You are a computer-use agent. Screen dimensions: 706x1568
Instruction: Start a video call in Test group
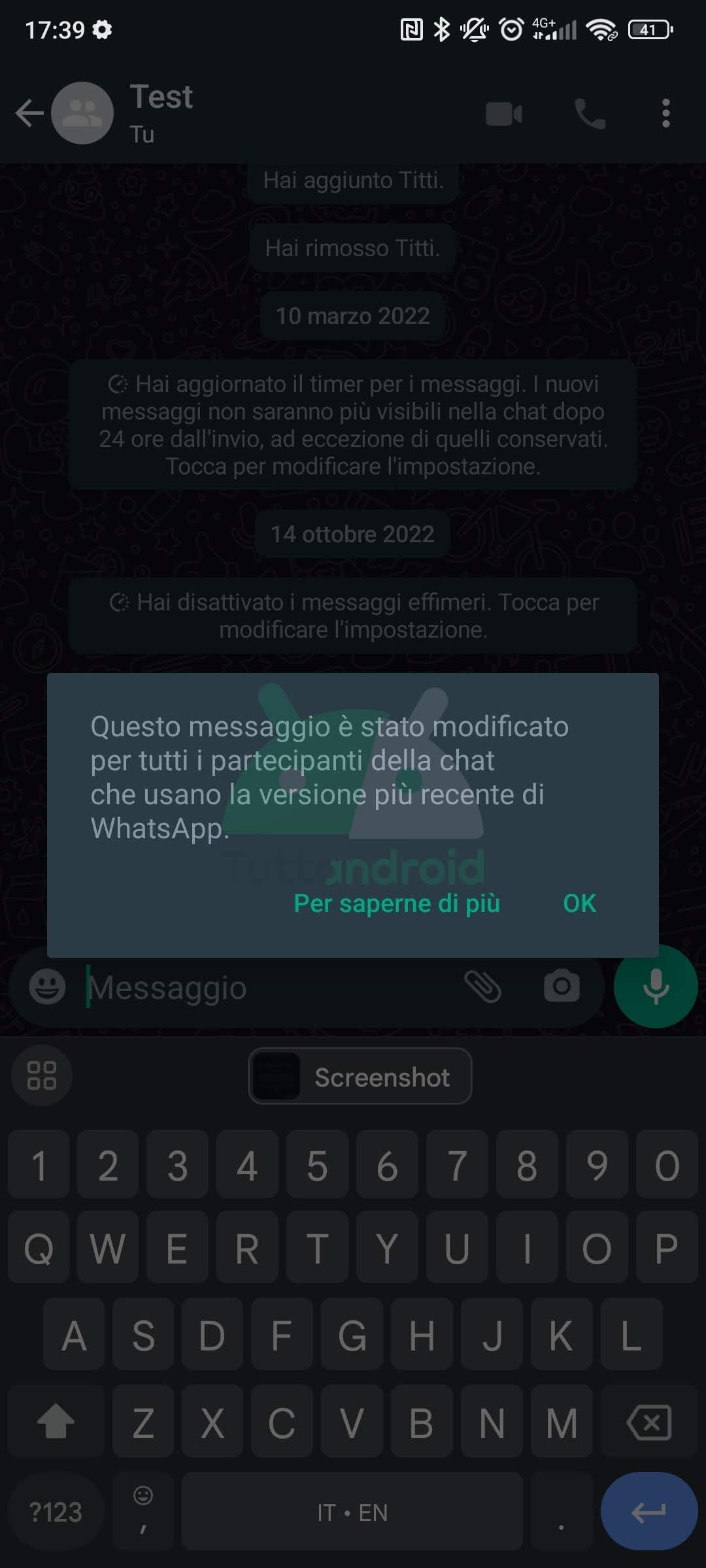504,114
